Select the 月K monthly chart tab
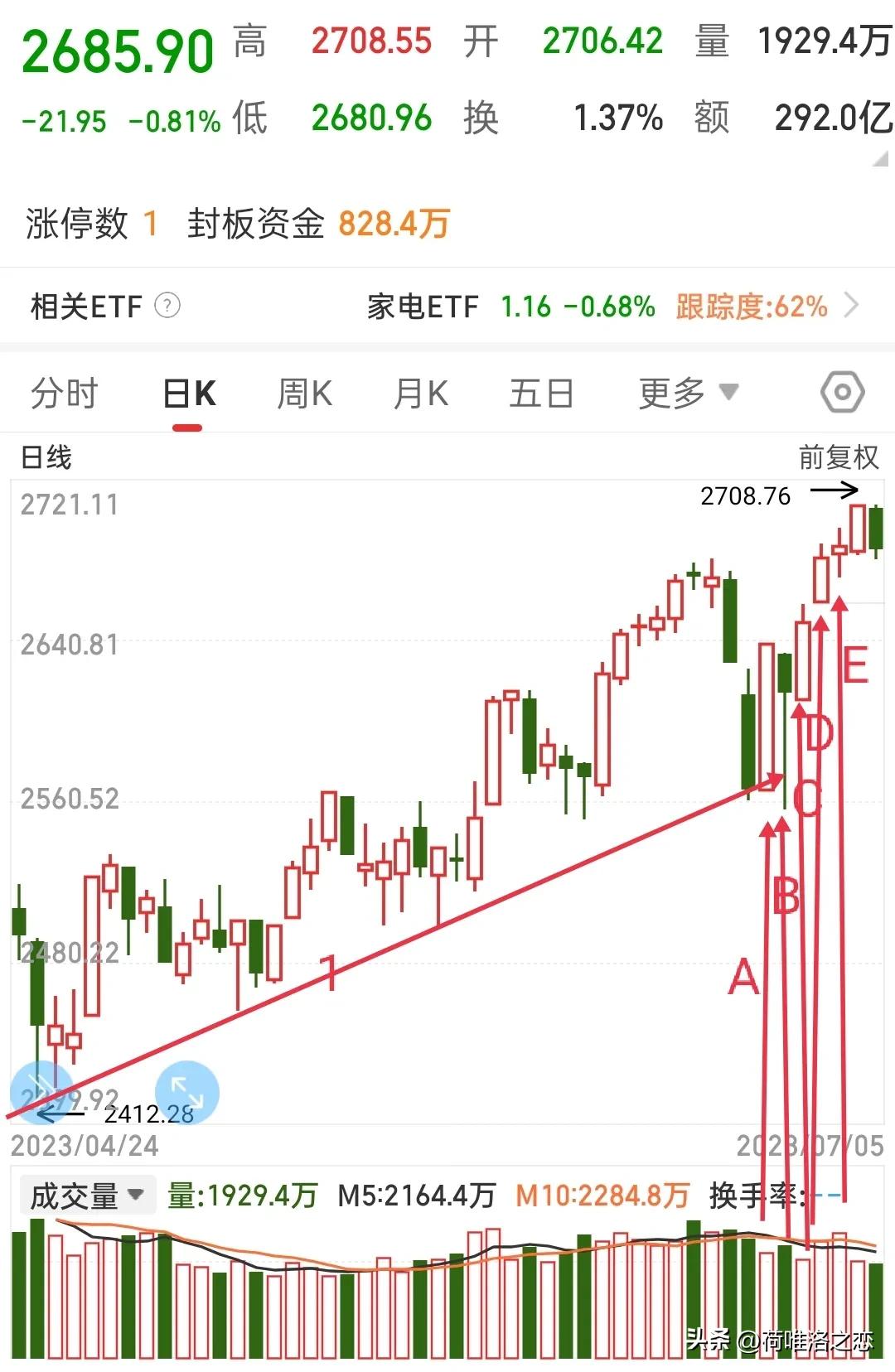Viewport: 895px width, 1372px height. pos(419,392)
